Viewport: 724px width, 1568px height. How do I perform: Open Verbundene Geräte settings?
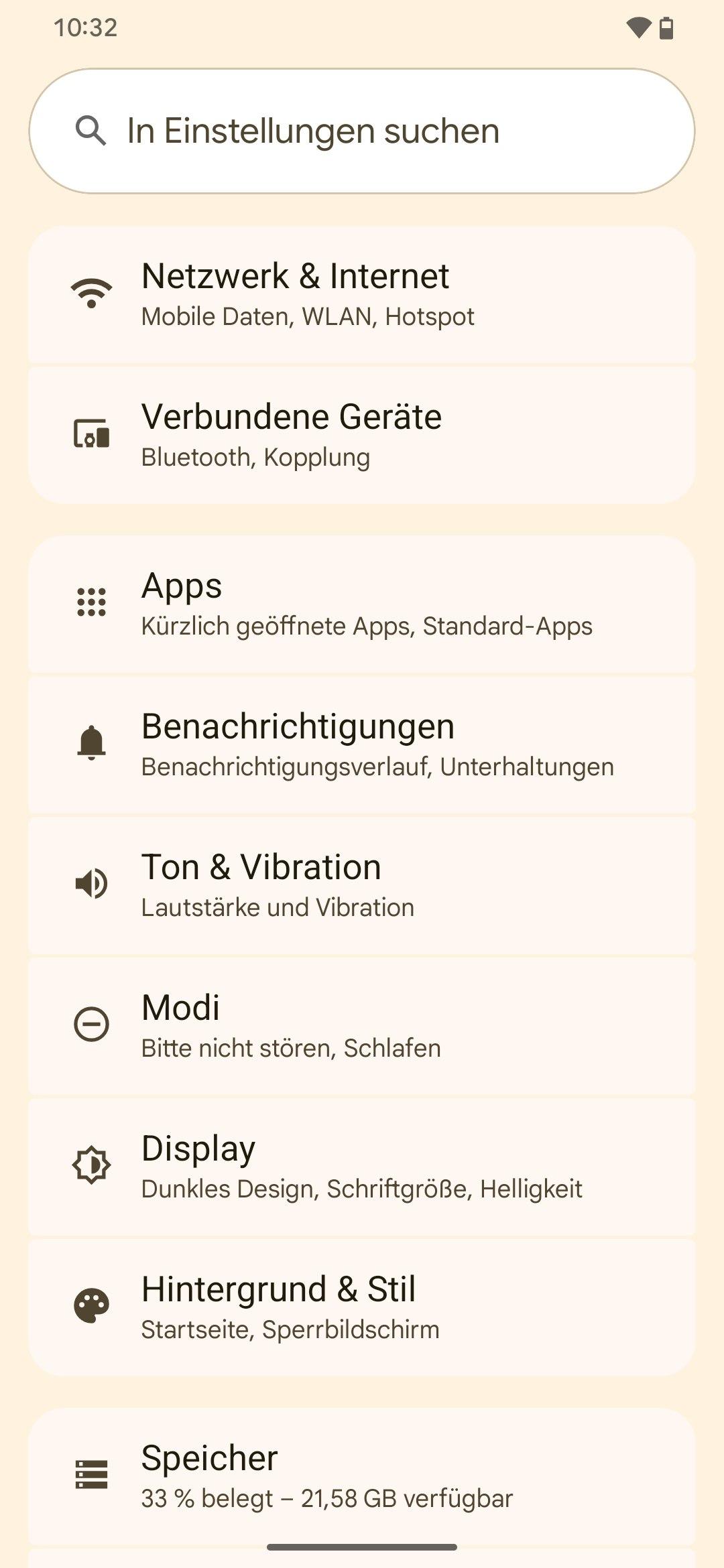tap(362, 436)
